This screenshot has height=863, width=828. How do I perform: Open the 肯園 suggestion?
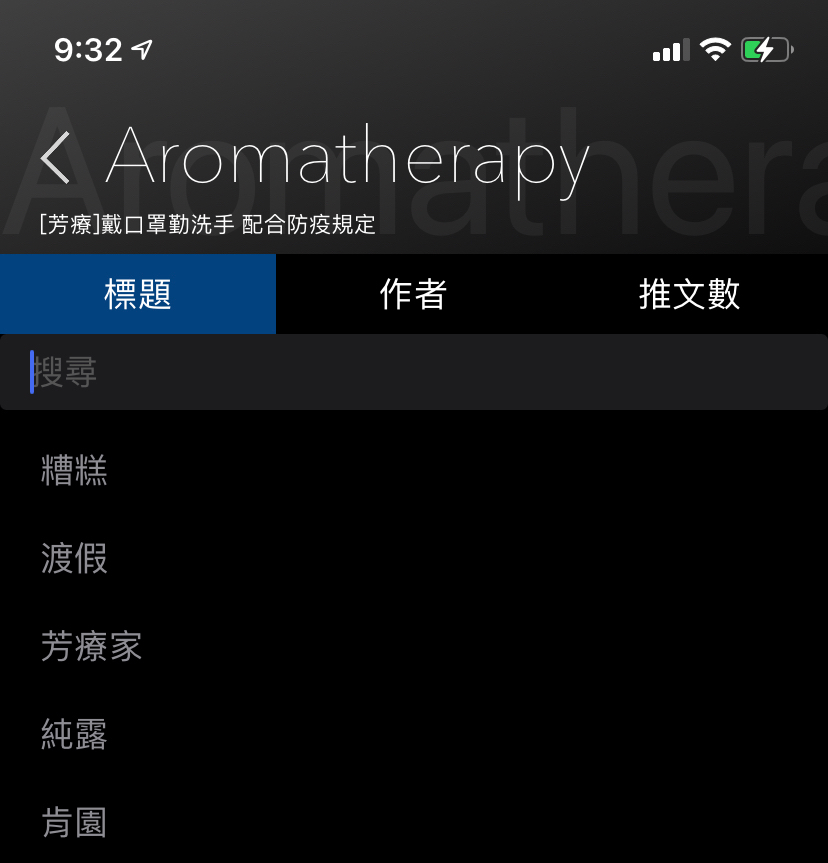click(x=75, y=822)
